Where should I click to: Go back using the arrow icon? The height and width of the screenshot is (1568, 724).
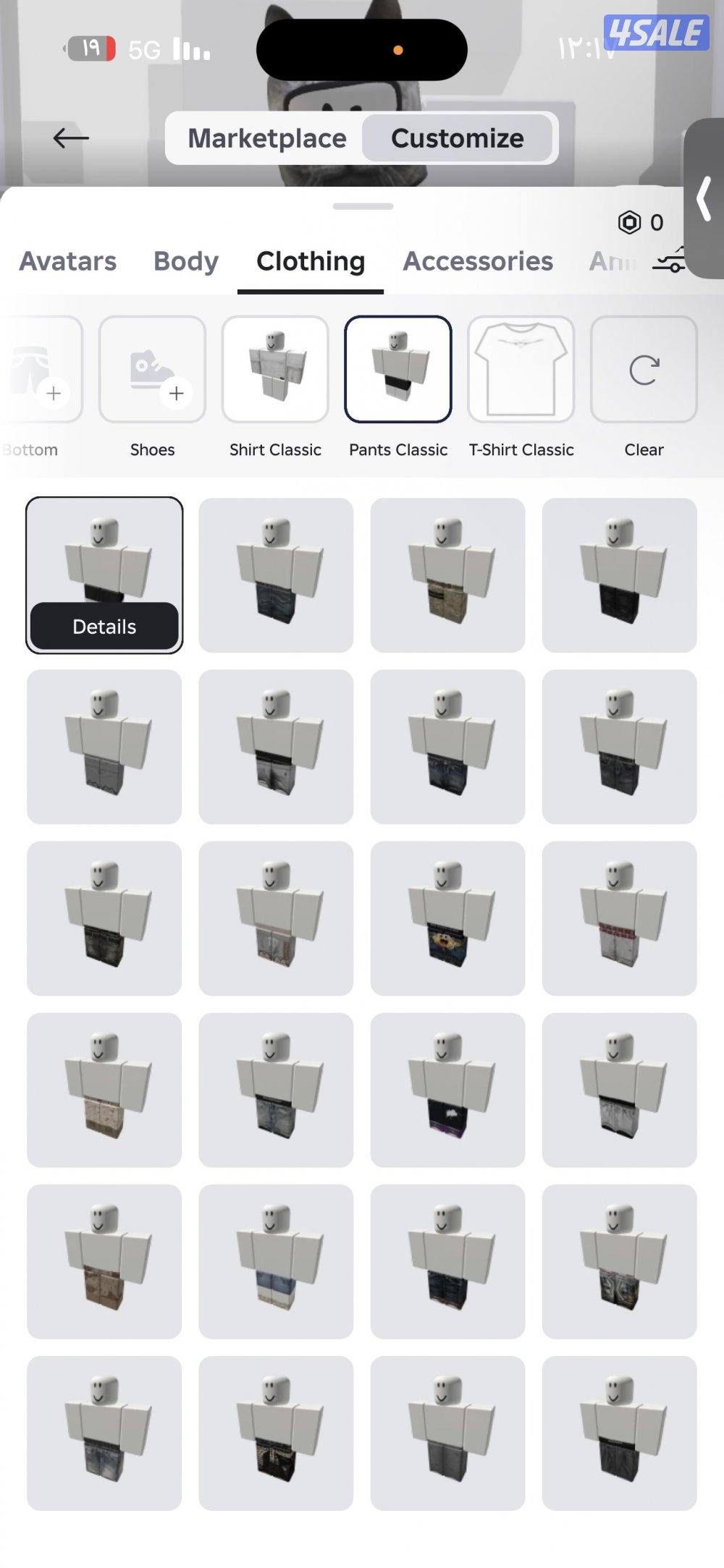point(71,137)
